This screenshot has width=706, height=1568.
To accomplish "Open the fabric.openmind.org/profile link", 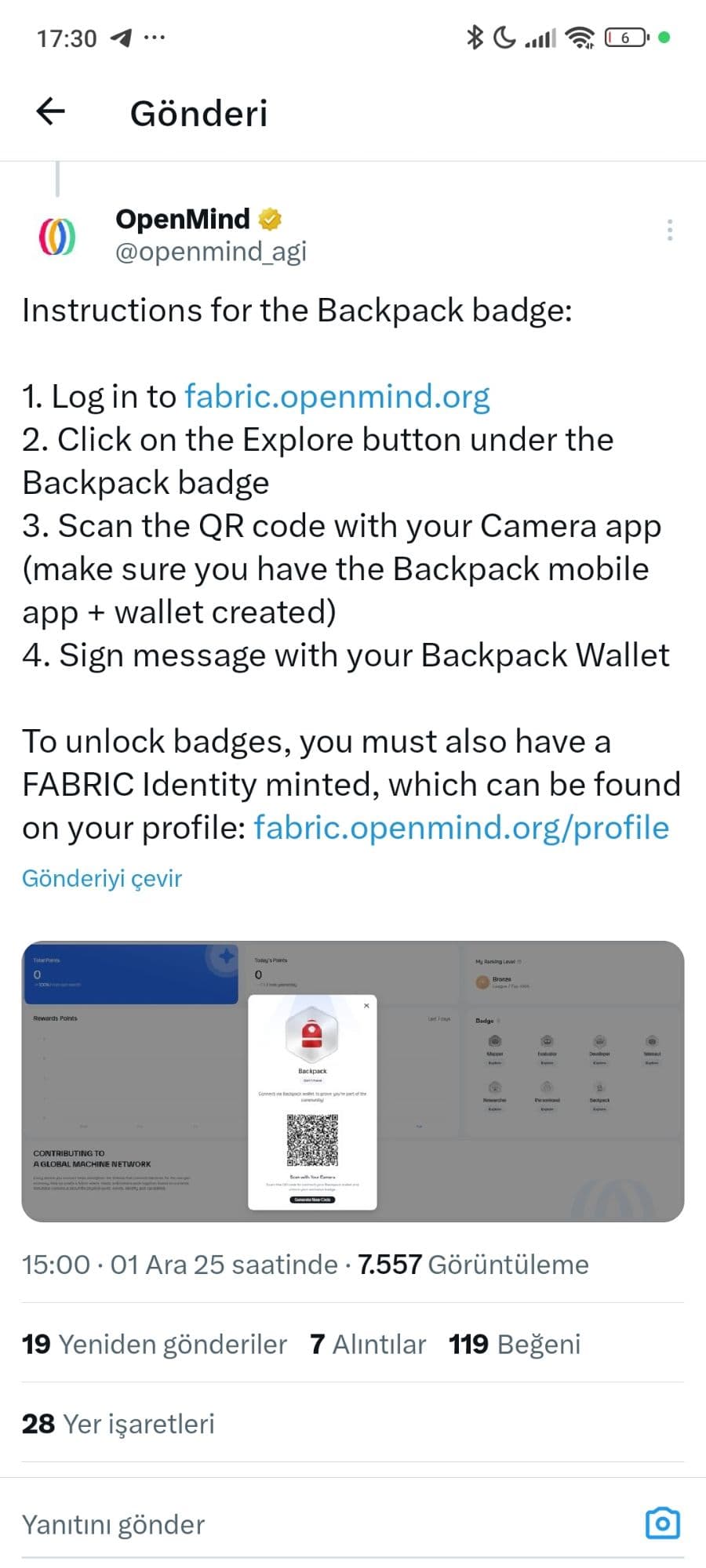I will tap(460, 828).
